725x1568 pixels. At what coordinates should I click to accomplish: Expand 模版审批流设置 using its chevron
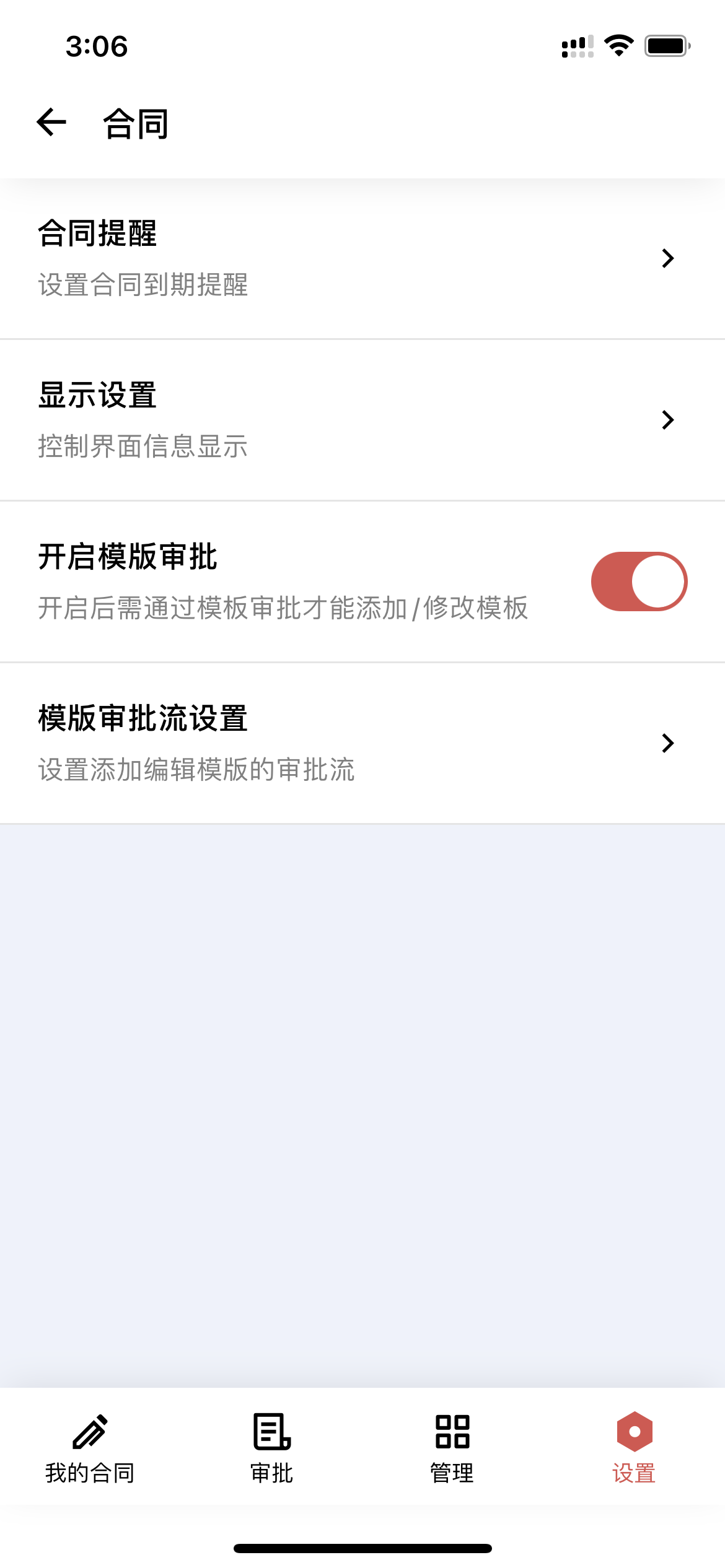[667, 744]
